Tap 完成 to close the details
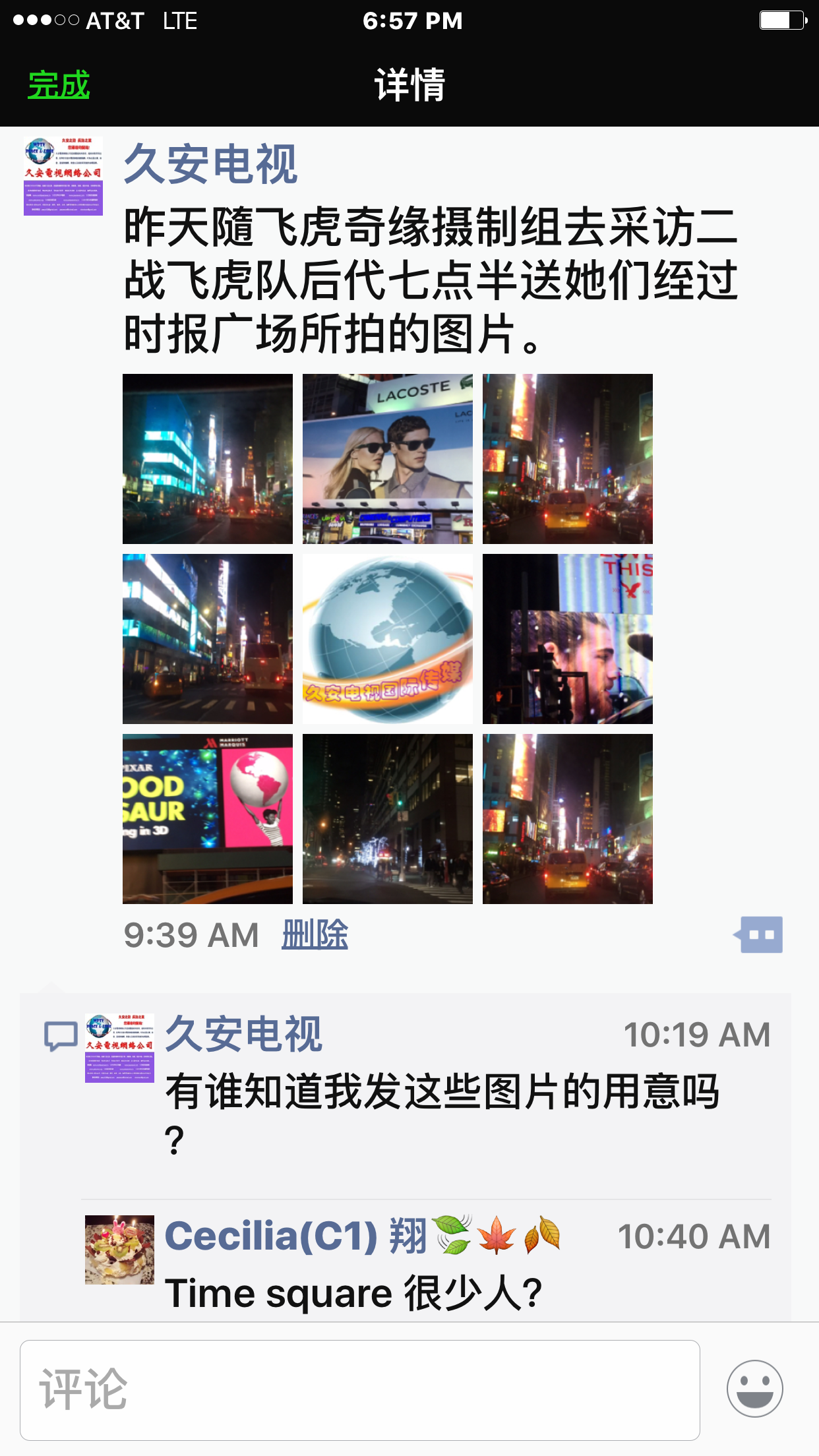This screenshot has width=819, height=1456. pos(58,85)
